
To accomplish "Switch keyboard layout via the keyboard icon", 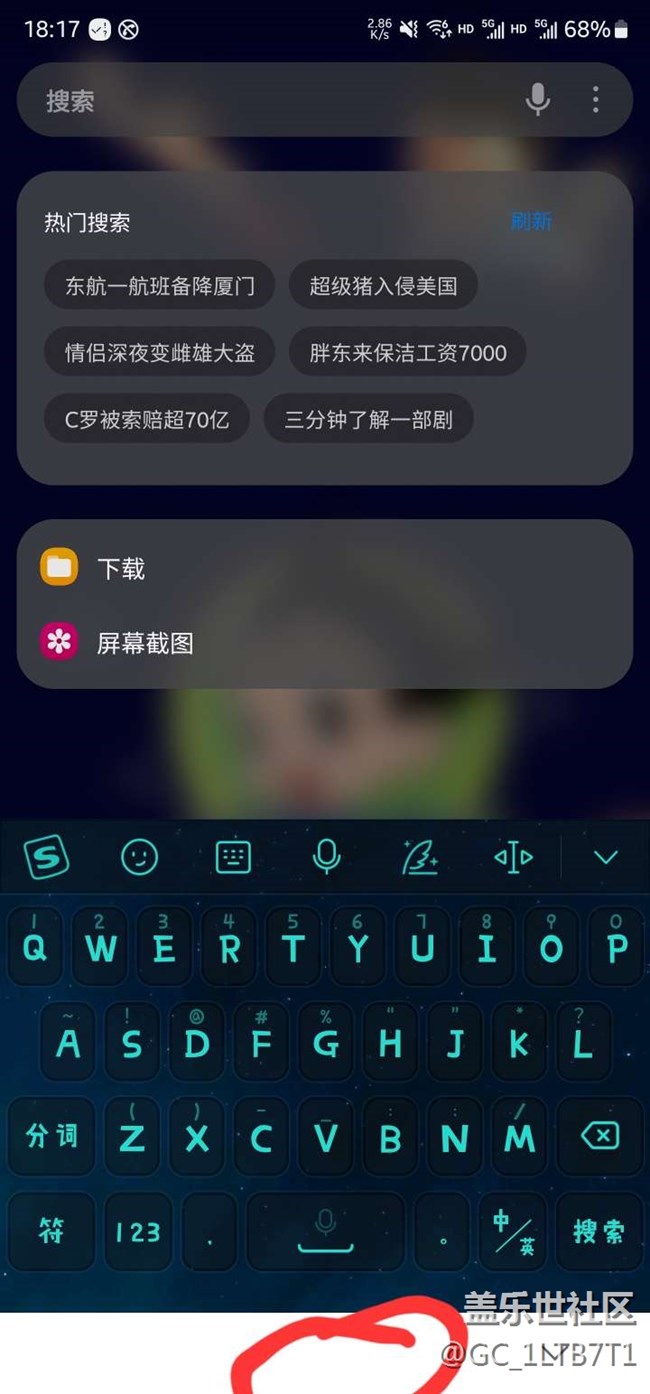I will click(232, 857).
